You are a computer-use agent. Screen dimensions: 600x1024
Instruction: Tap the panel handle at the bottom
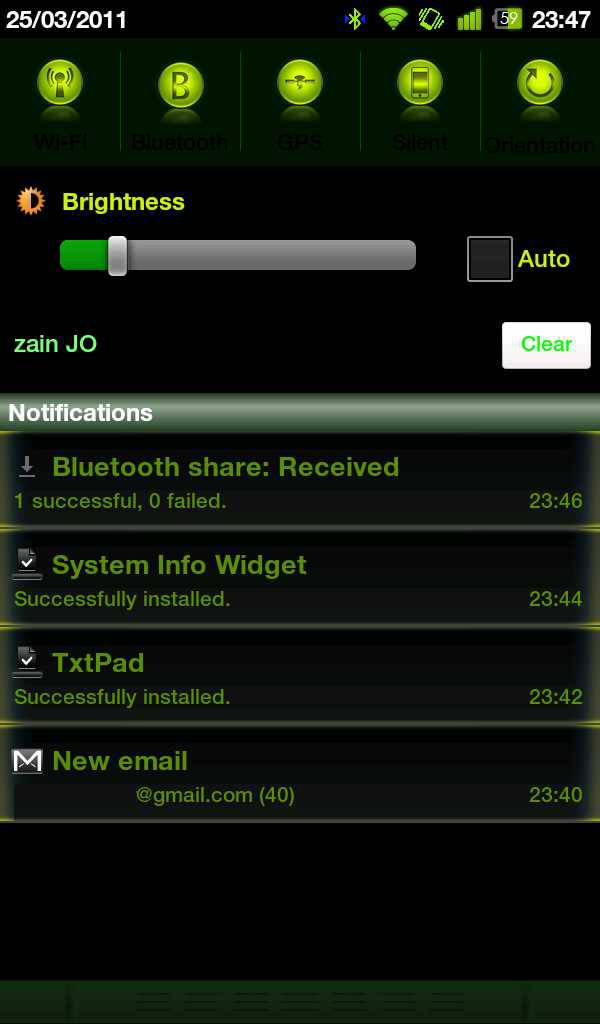300,1001
